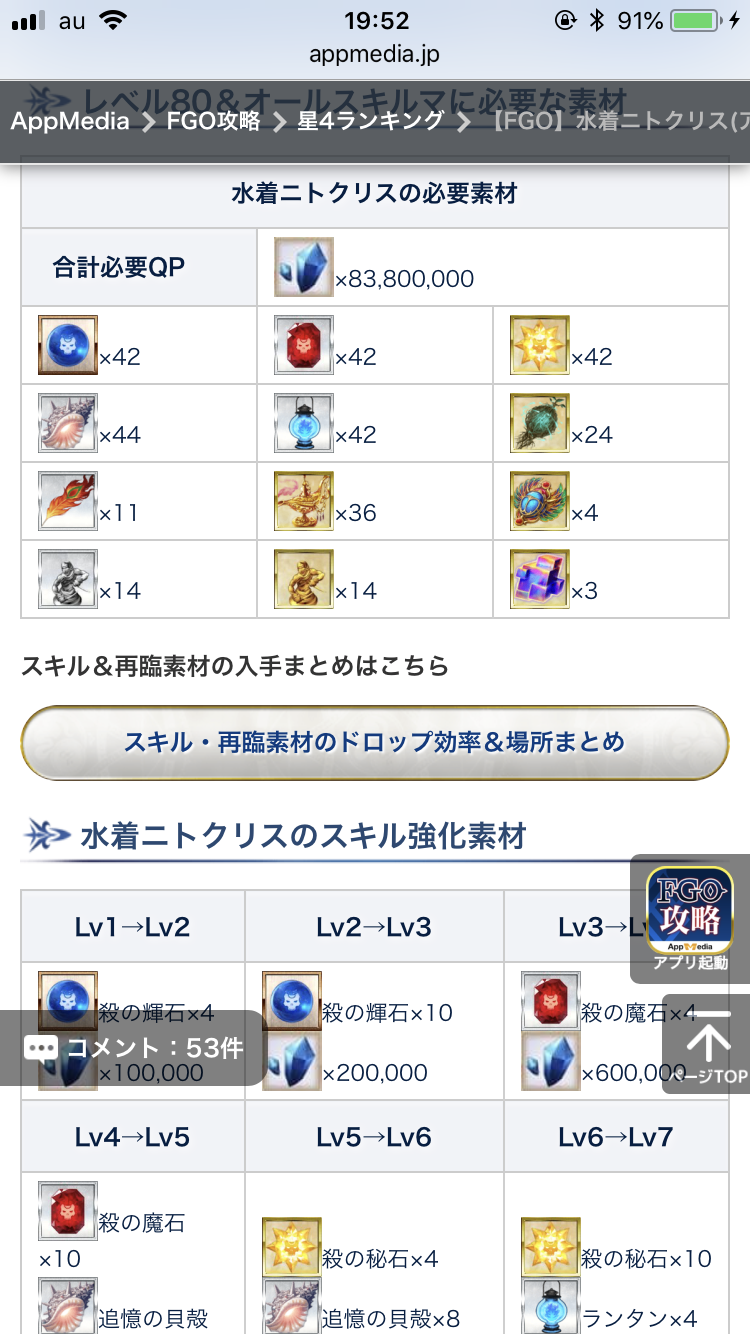Open the AppMedia breadcrumb link
This screenshot has height=1334, width=750.
point(70,121)
